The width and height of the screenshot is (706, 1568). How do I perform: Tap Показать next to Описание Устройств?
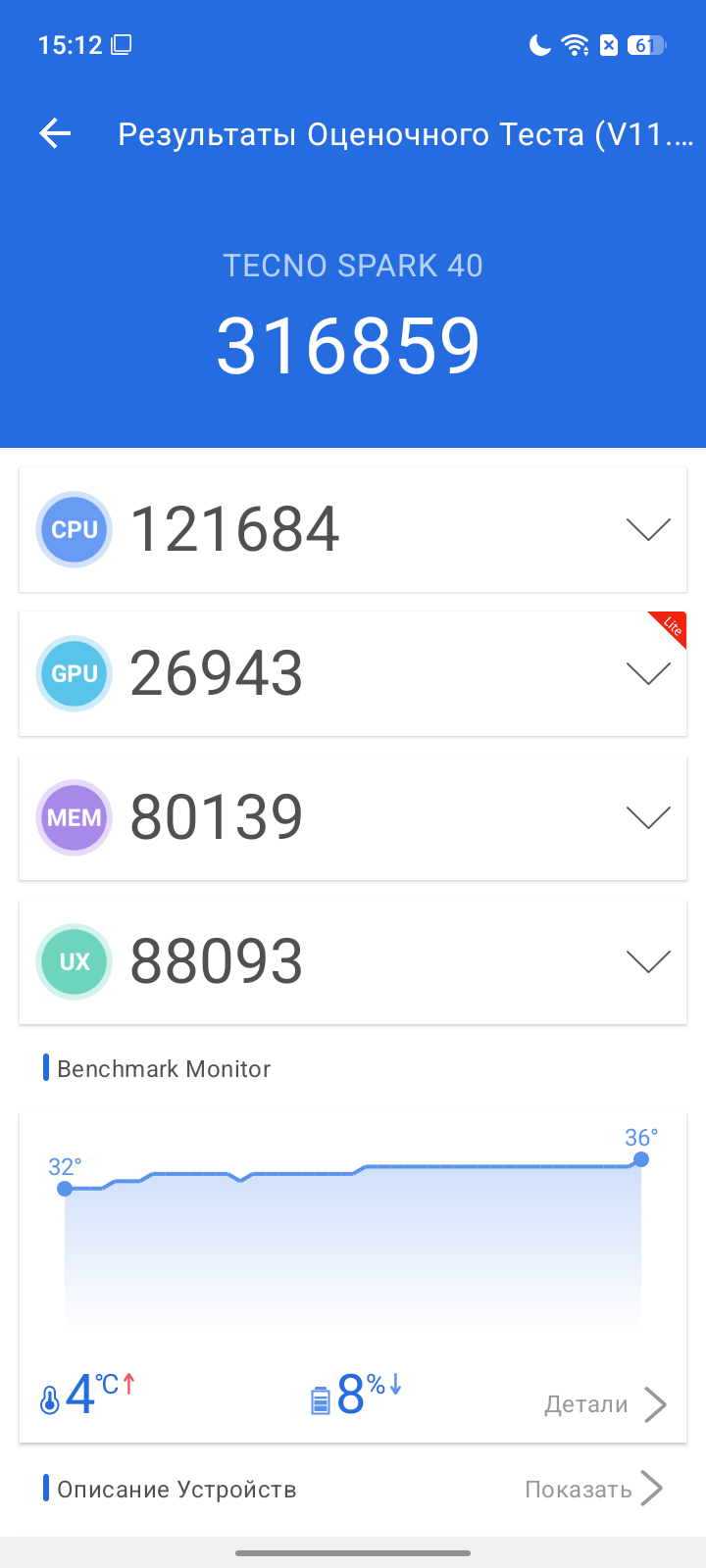[593, 1489]
